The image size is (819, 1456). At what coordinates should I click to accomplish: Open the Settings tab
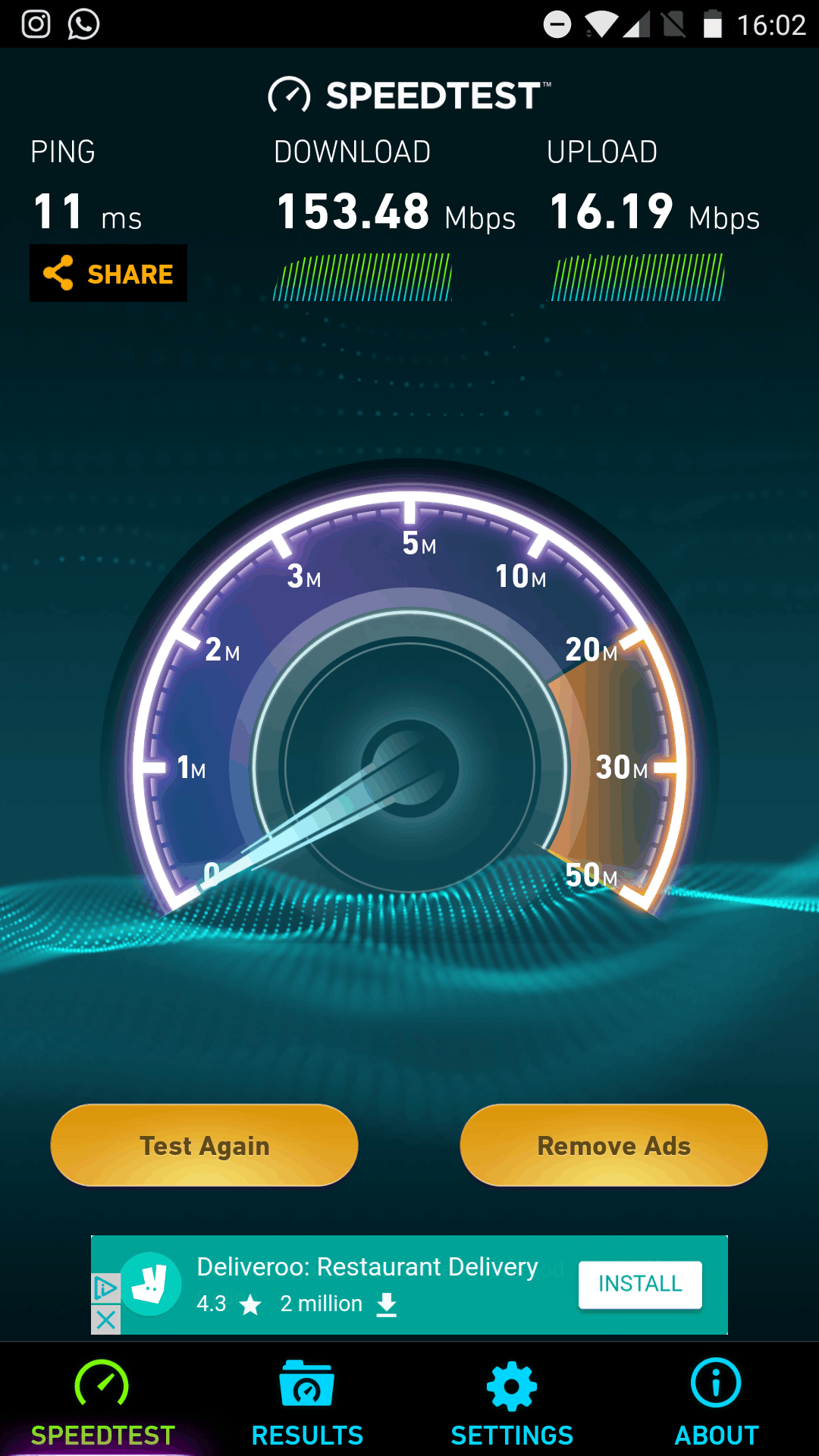click(512, 1403)
